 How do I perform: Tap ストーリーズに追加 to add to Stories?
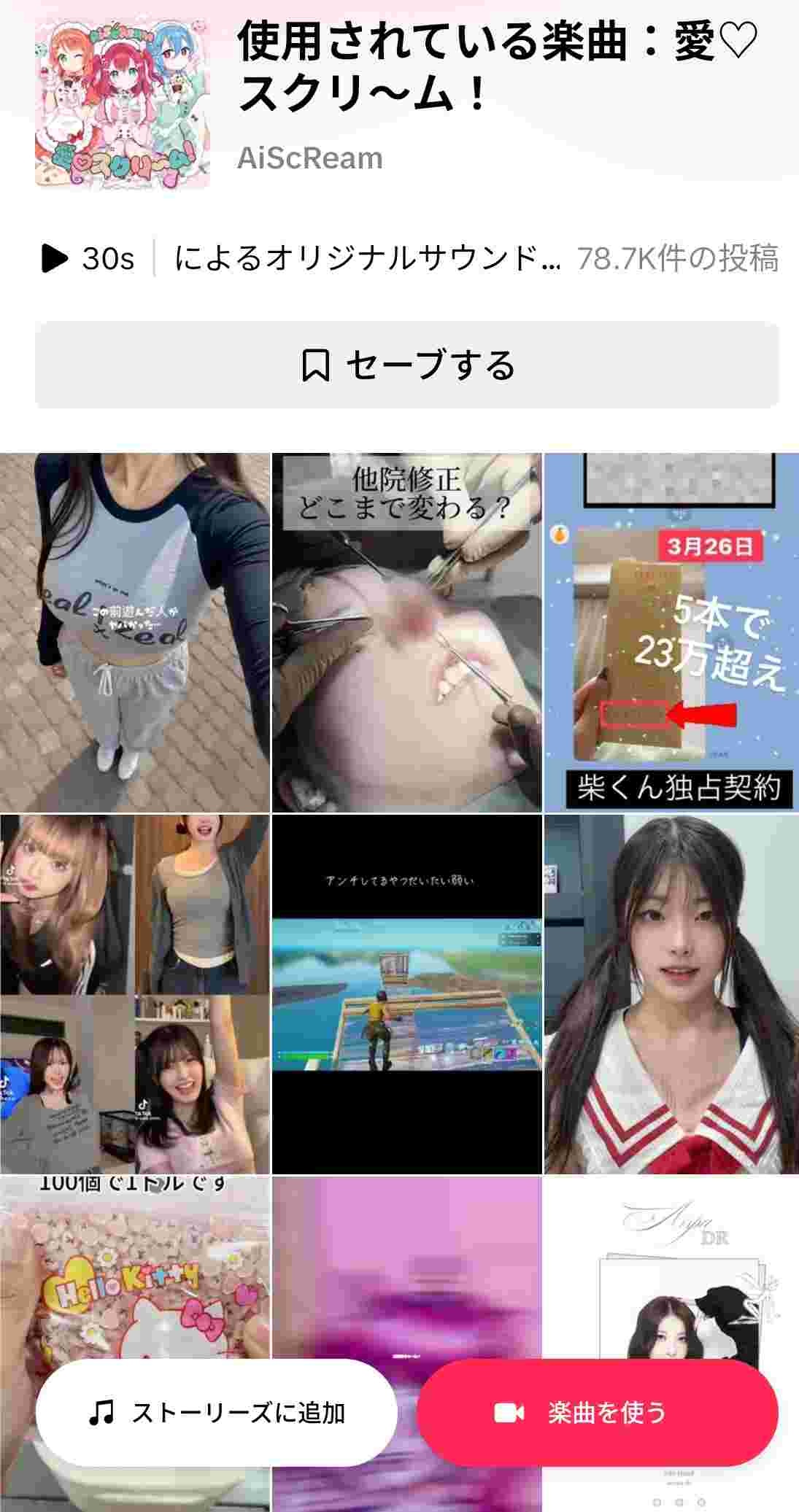pyautogui.click(x=217, y=1413)
